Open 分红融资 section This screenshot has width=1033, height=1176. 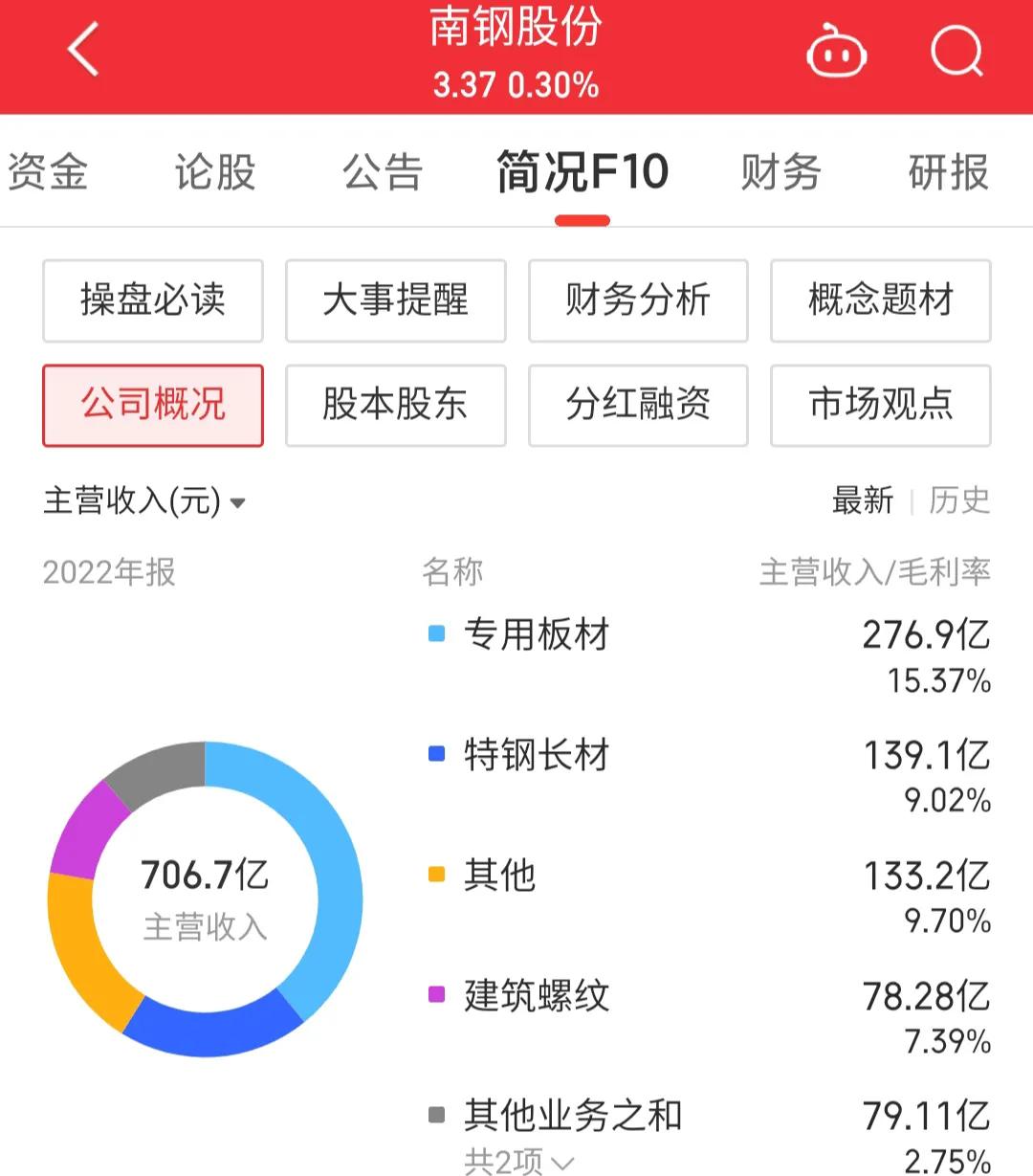pyautogui.click(x=638, y=406)
